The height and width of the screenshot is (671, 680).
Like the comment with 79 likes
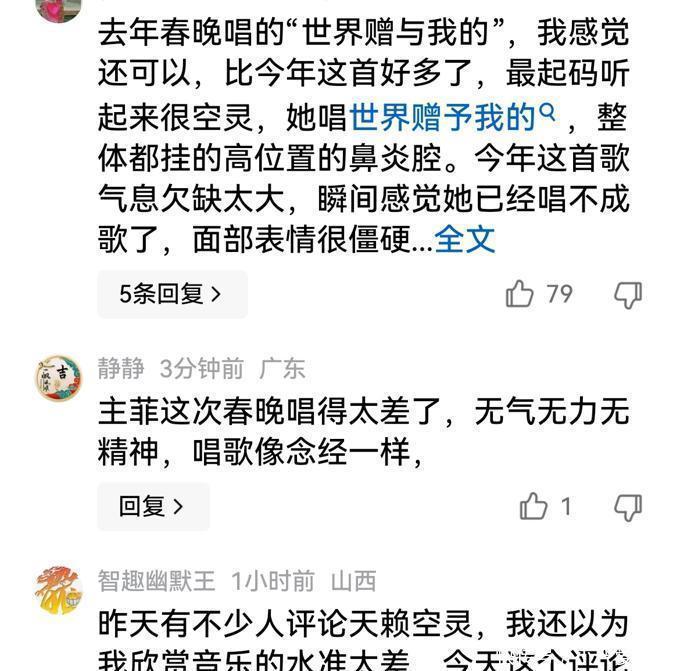[520, 294]
